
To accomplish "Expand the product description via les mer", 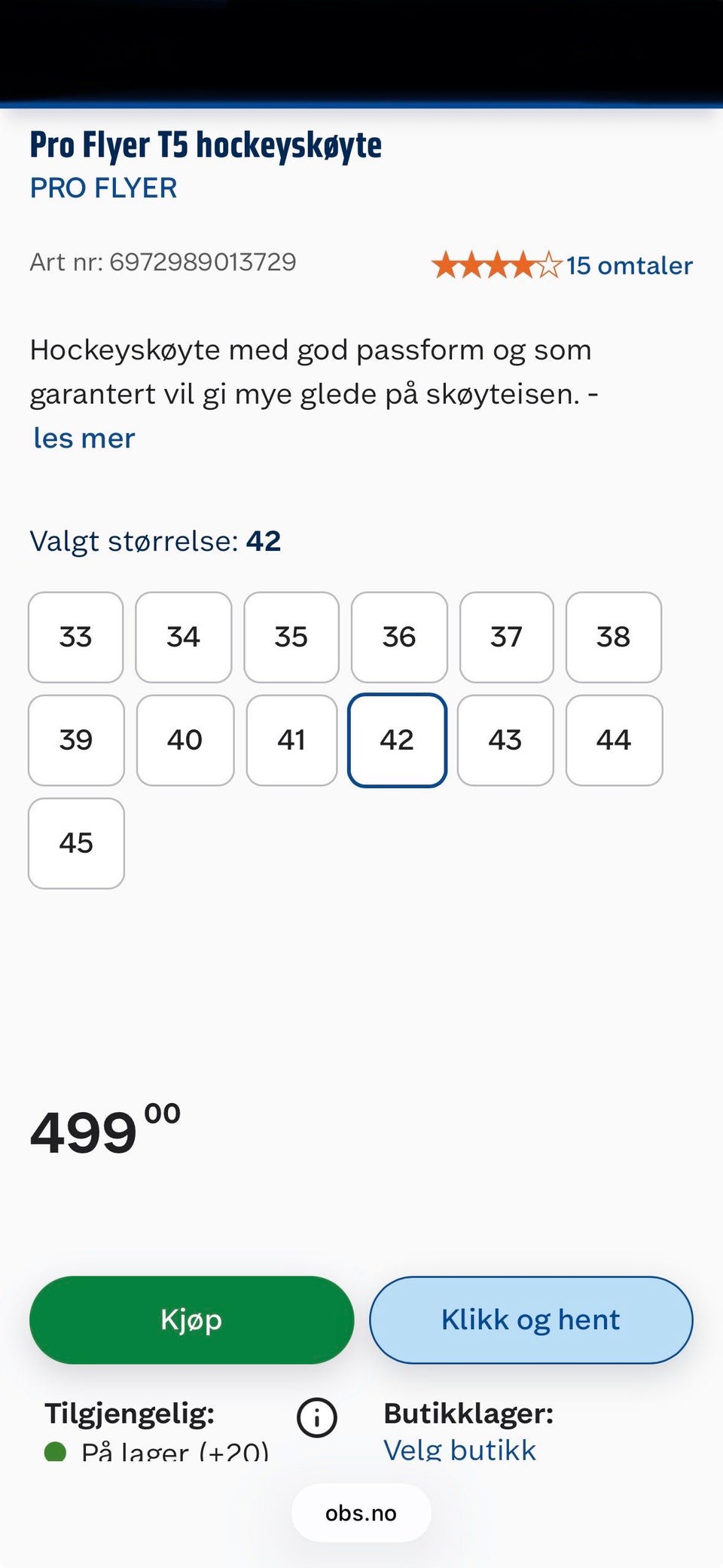I will (83, 437).
